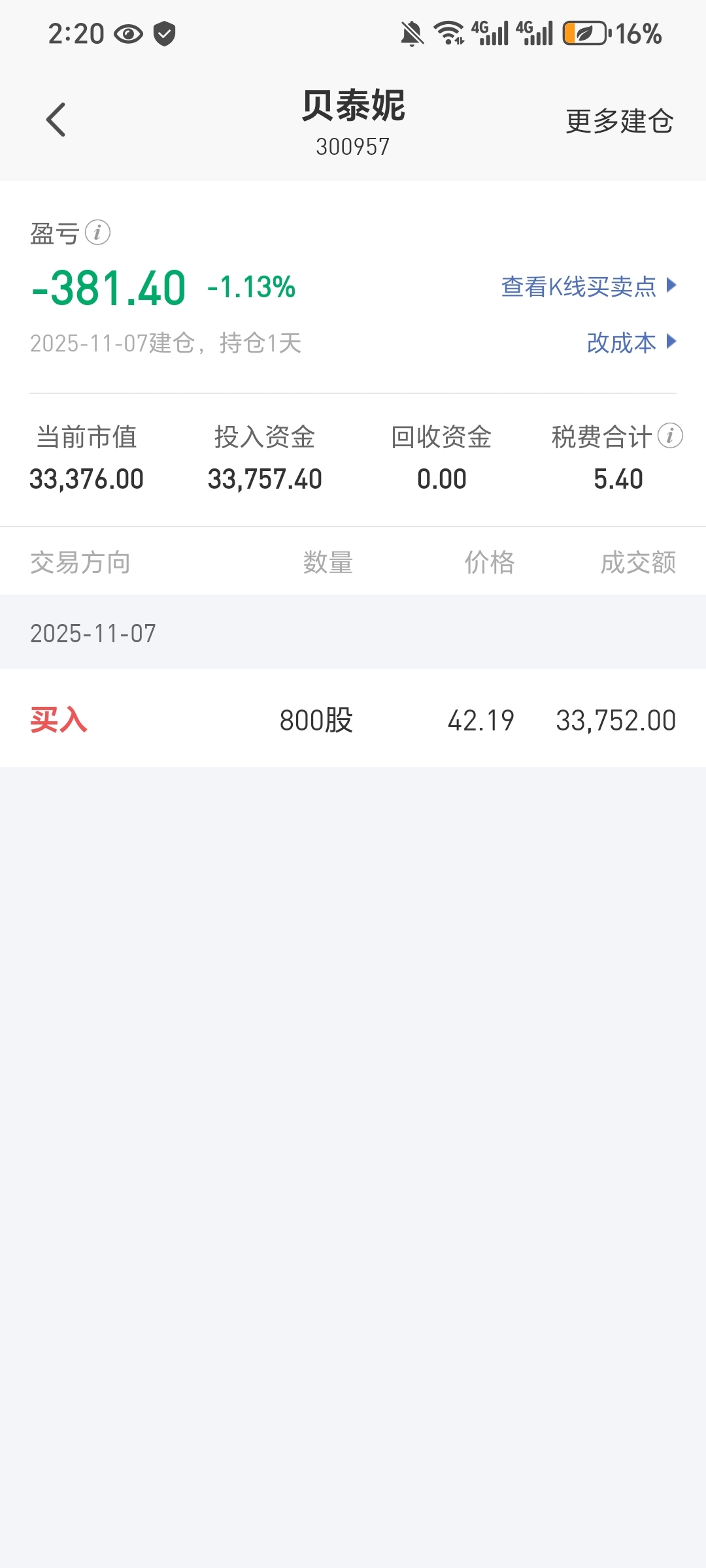Open 更多建仓 in the header
This screenshot has width=706, height=1568.
(x=618, y=122)
